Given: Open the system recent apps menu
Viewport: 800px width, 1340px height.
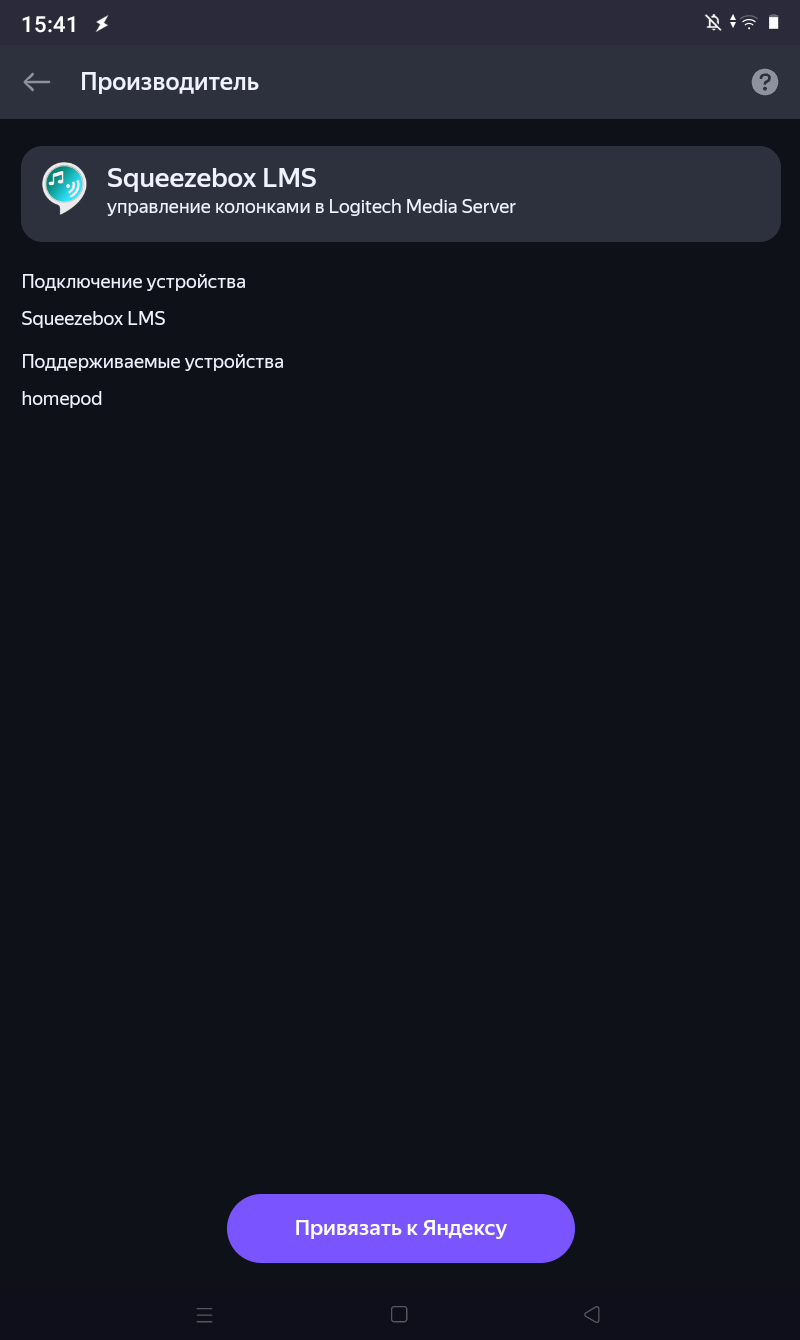Looking at the screenshot, I should click(205, 1314).
